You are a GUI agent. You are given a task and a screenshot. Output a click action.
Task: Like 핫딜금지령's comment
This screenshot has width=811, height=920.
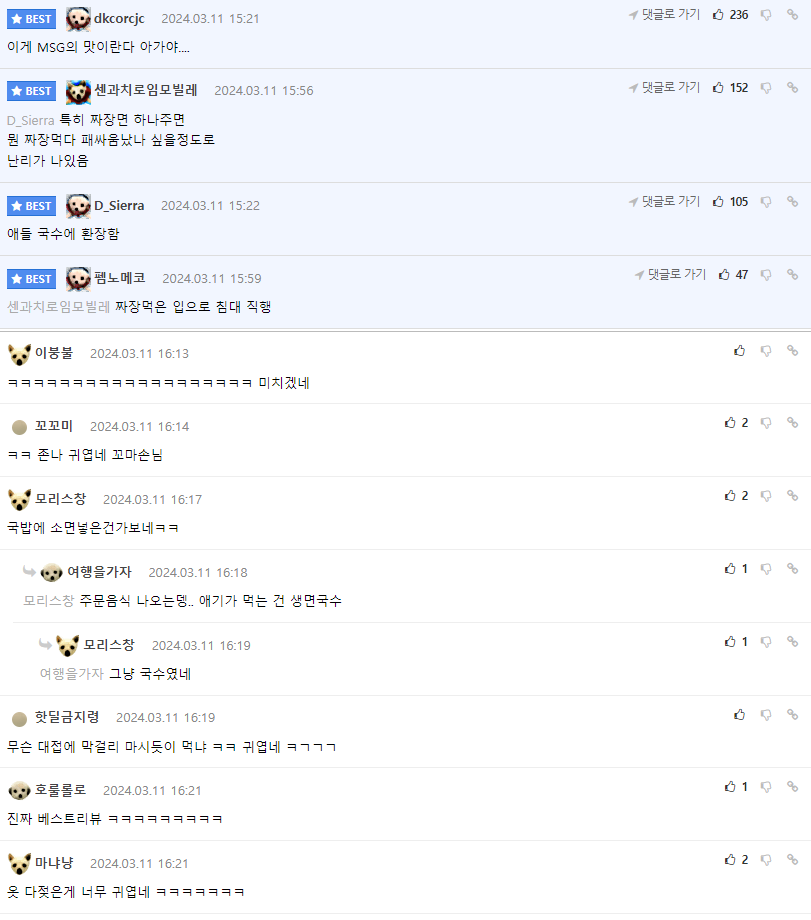tap(740, 715)
